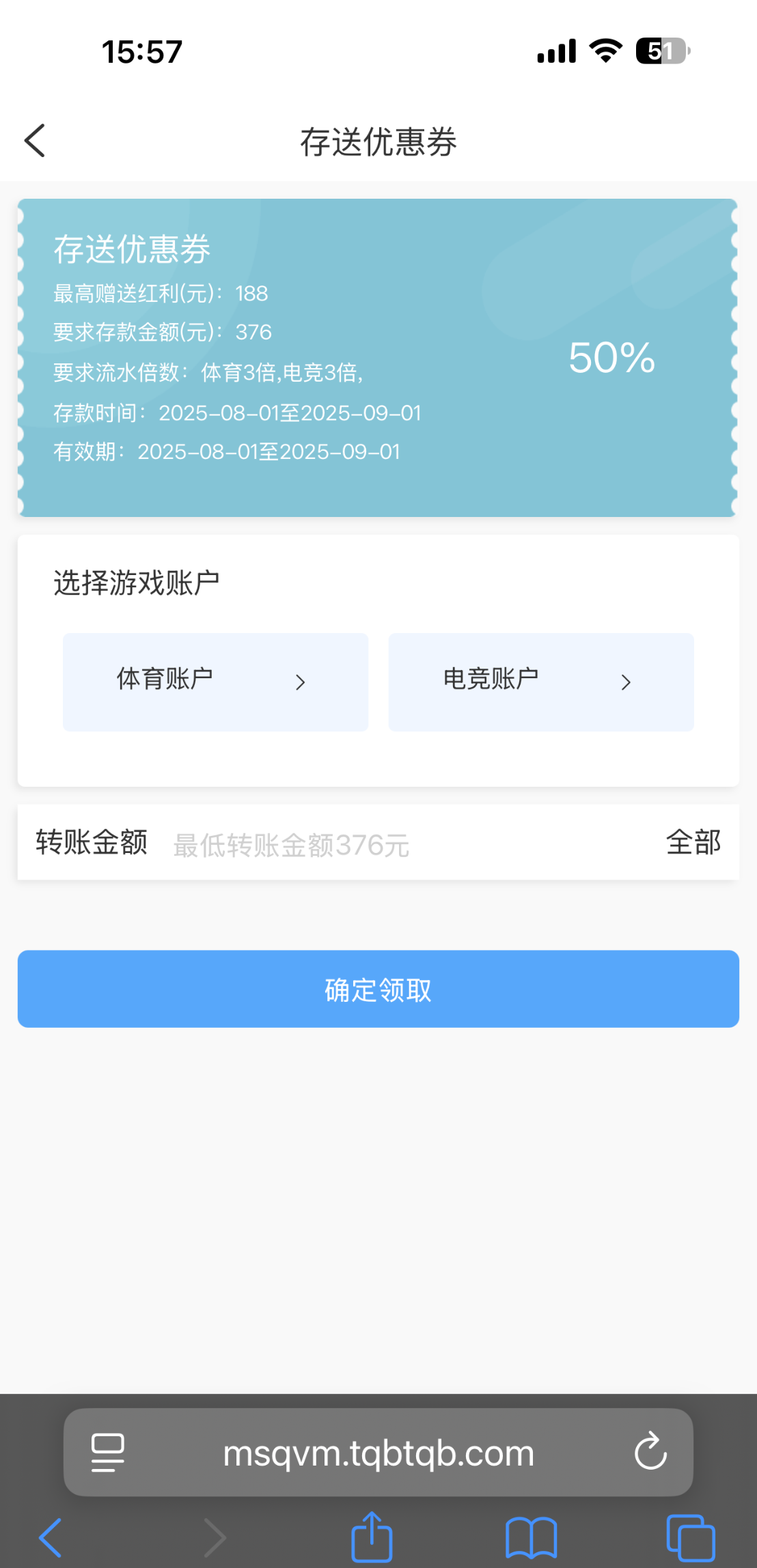Open the Safari page settings menu icon
The image size is (757, 1568).
pos(108,1453)
